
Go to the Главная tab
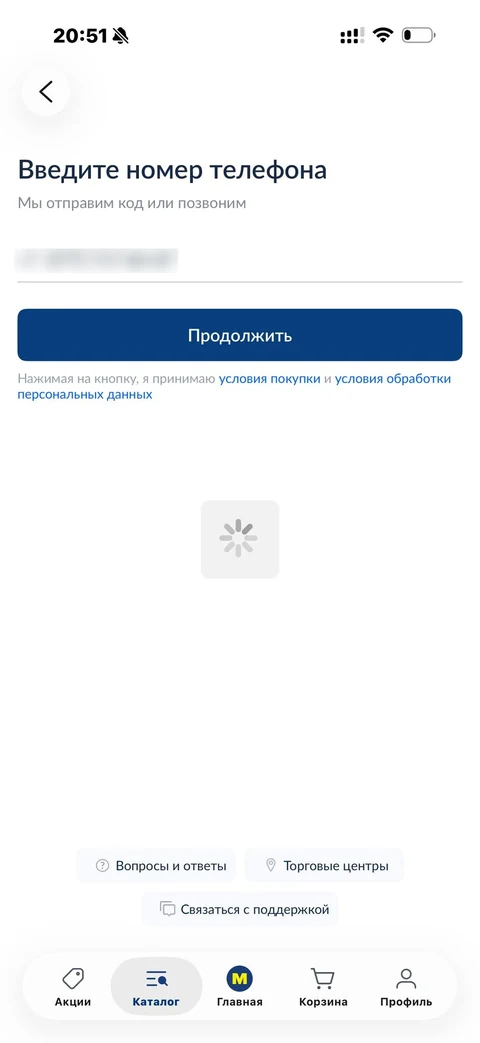[x=239, y=988]
